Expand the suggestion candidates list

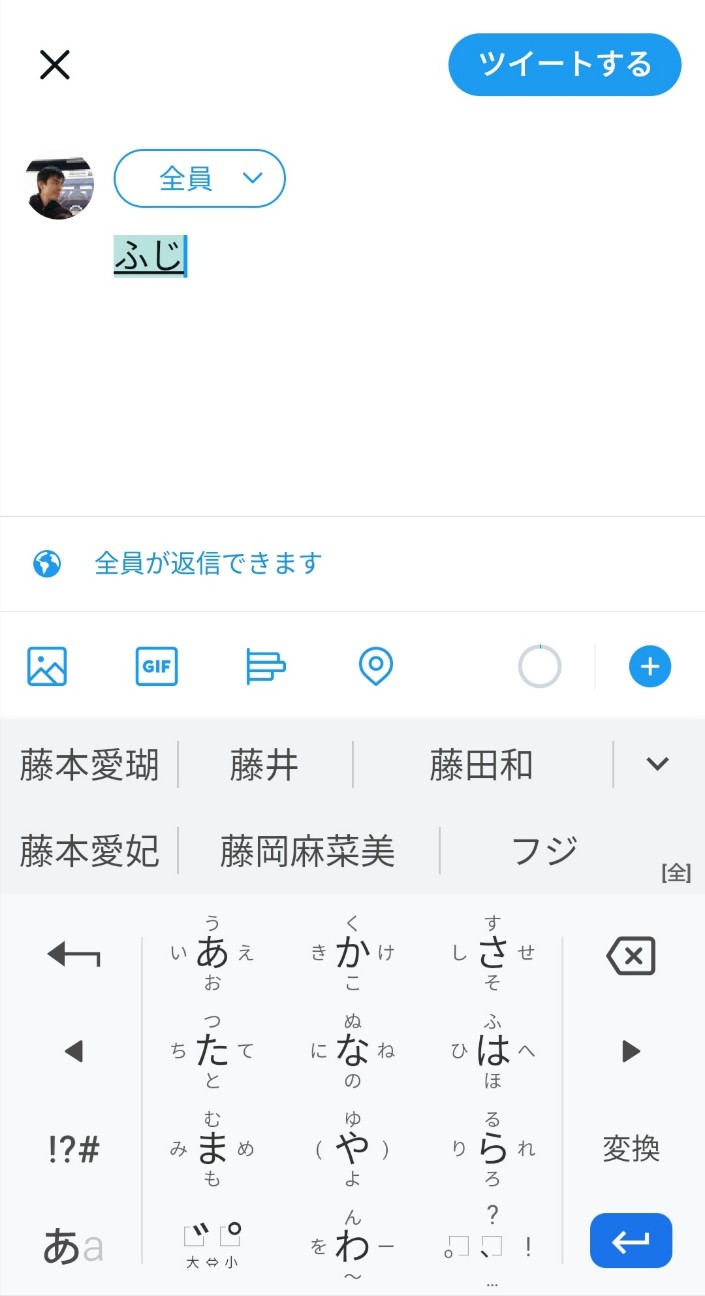click(657, 764)
